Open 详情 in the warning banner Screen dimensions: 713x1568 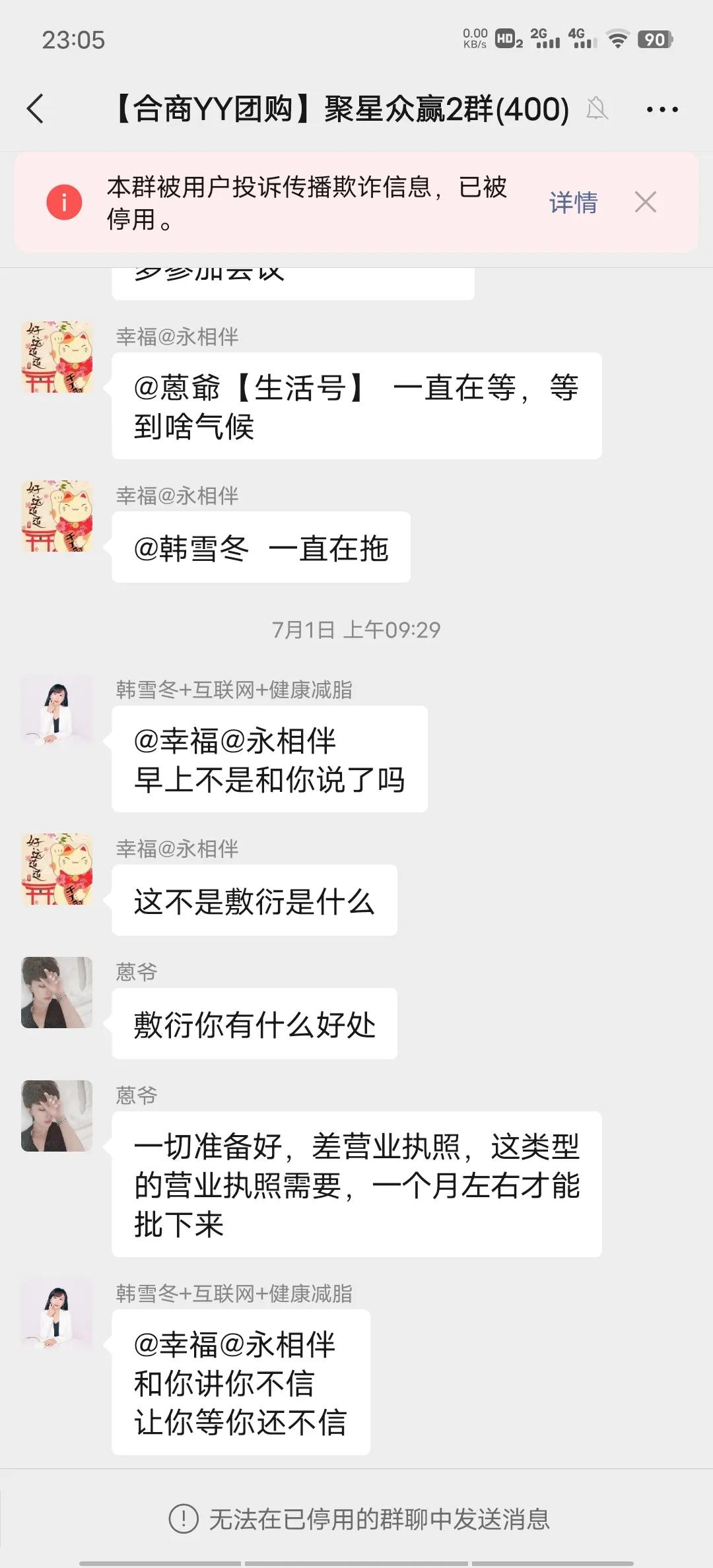coord(573,202)
